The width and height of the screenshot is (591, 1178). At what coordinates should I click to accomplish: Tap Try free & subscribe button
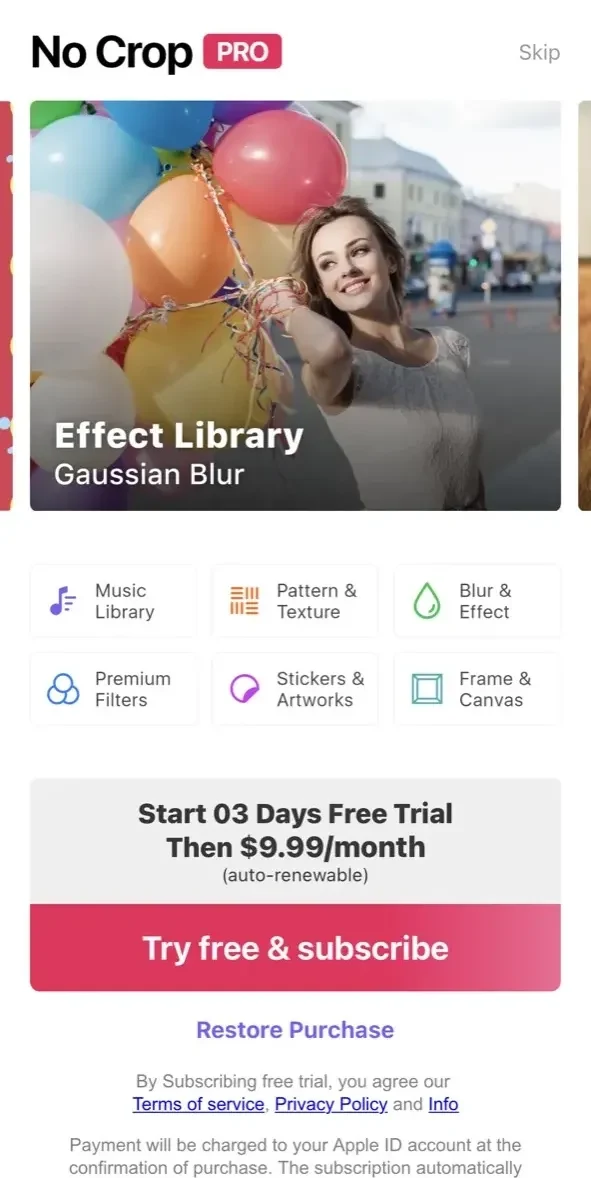coord(295,947)
